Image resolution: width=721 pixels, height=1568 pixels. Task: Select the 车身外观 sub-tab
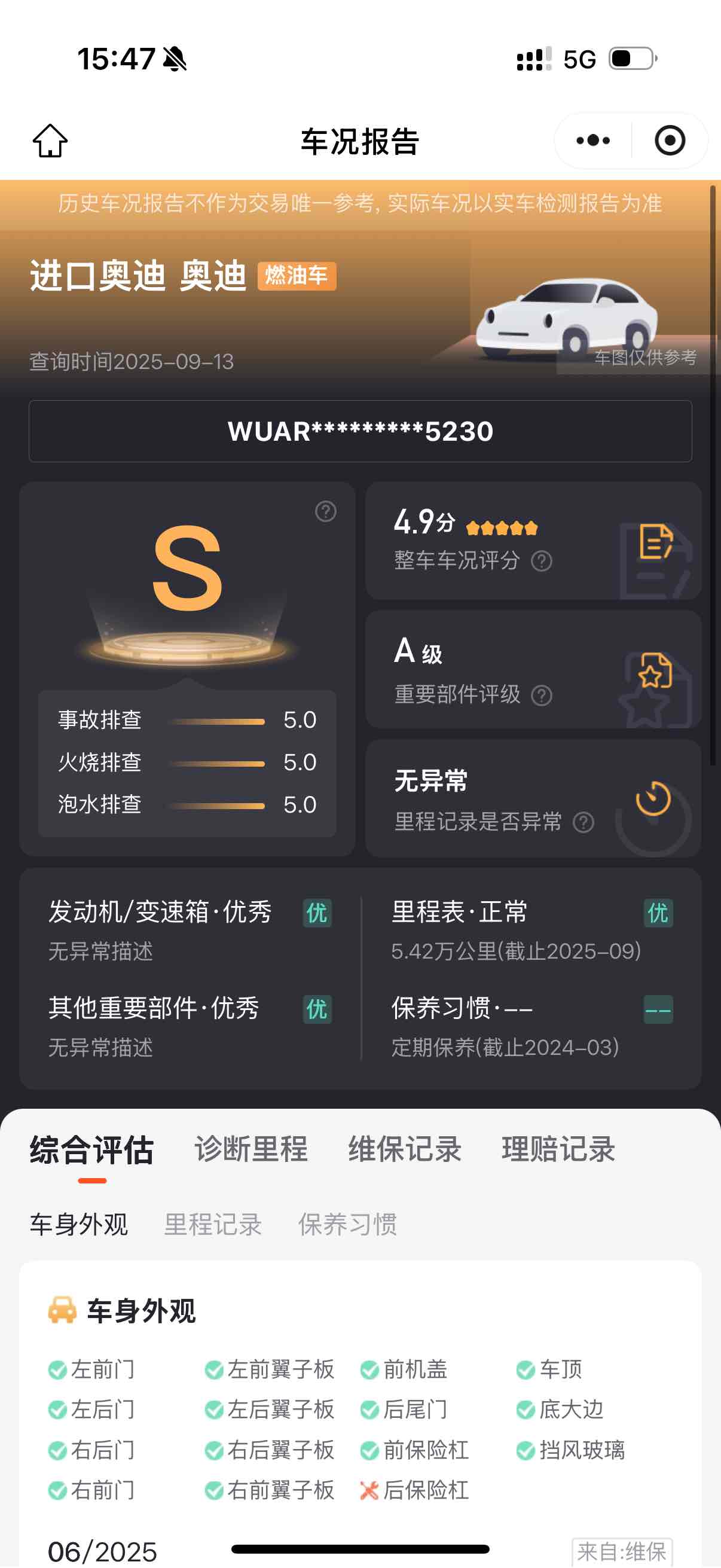pos(79,1224)
